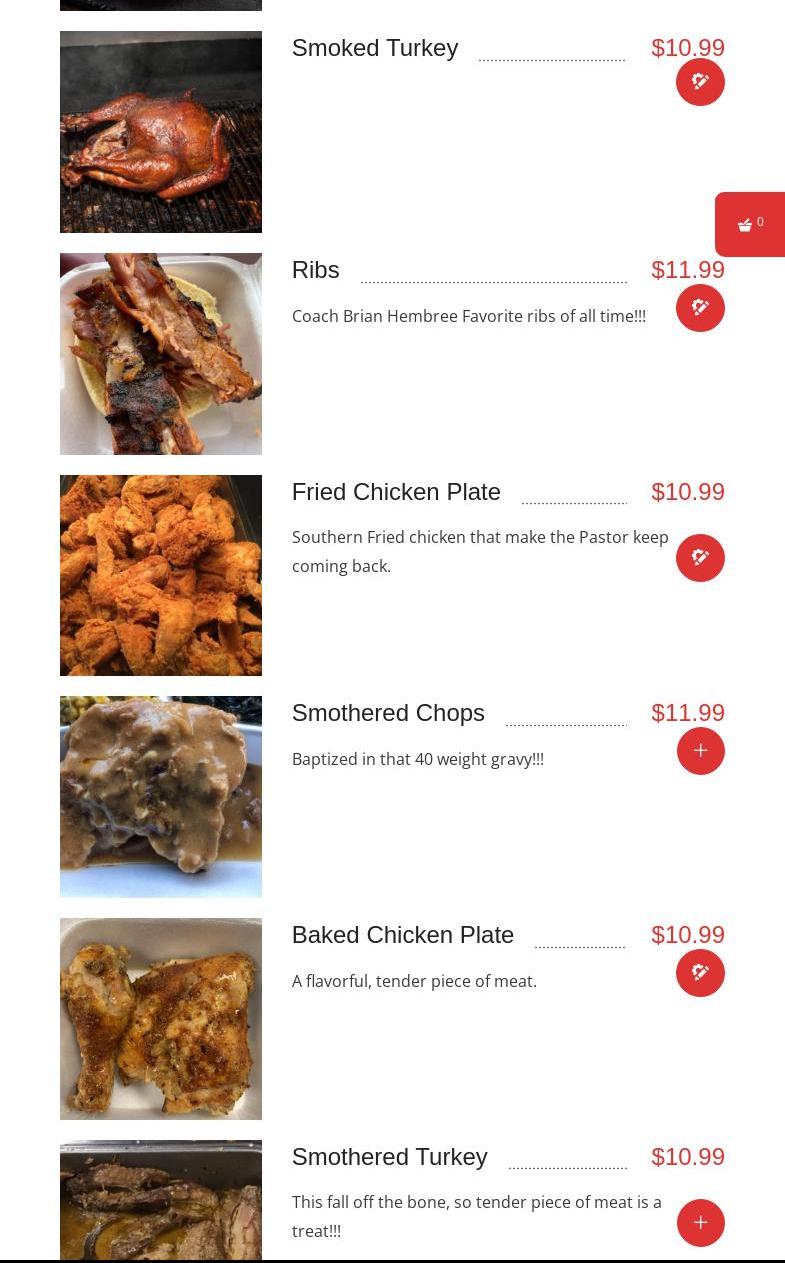Screen dimensions: 785x1263
Task: Open the shopping cart basket
Action: 749,225
